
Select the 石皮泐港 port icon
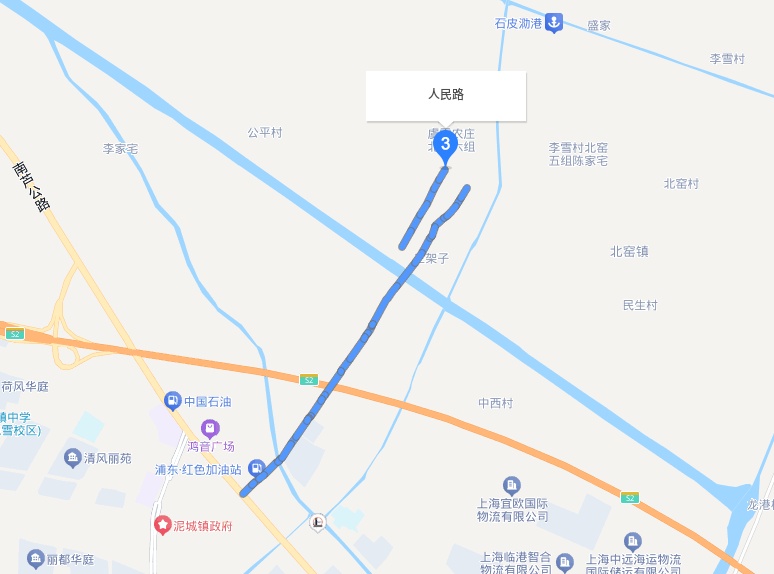(x=555, y=22)
